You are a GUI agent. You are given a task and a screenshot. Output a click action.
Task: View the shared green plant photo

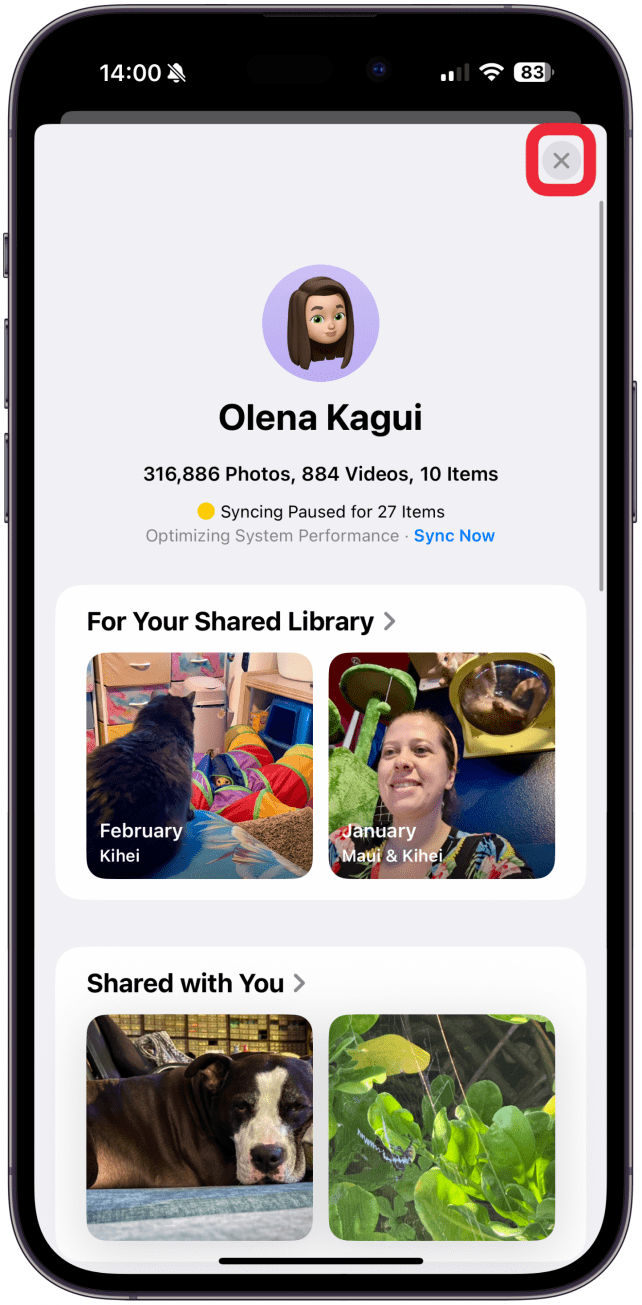pos(441,1126)
